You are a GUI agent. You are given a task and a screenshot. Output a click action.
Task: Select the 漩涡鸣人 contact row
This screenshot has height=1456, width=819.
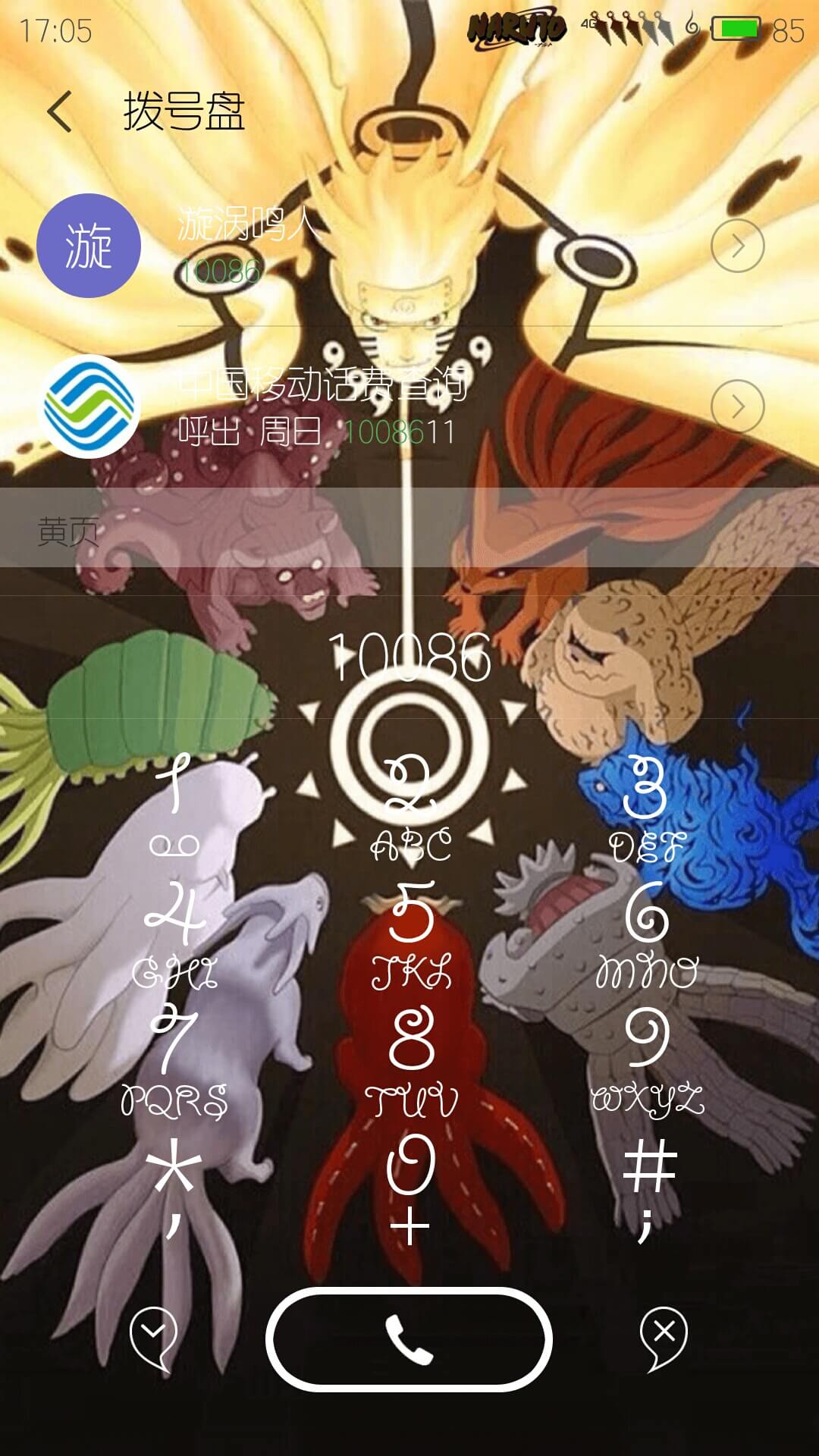pos(409,246)
